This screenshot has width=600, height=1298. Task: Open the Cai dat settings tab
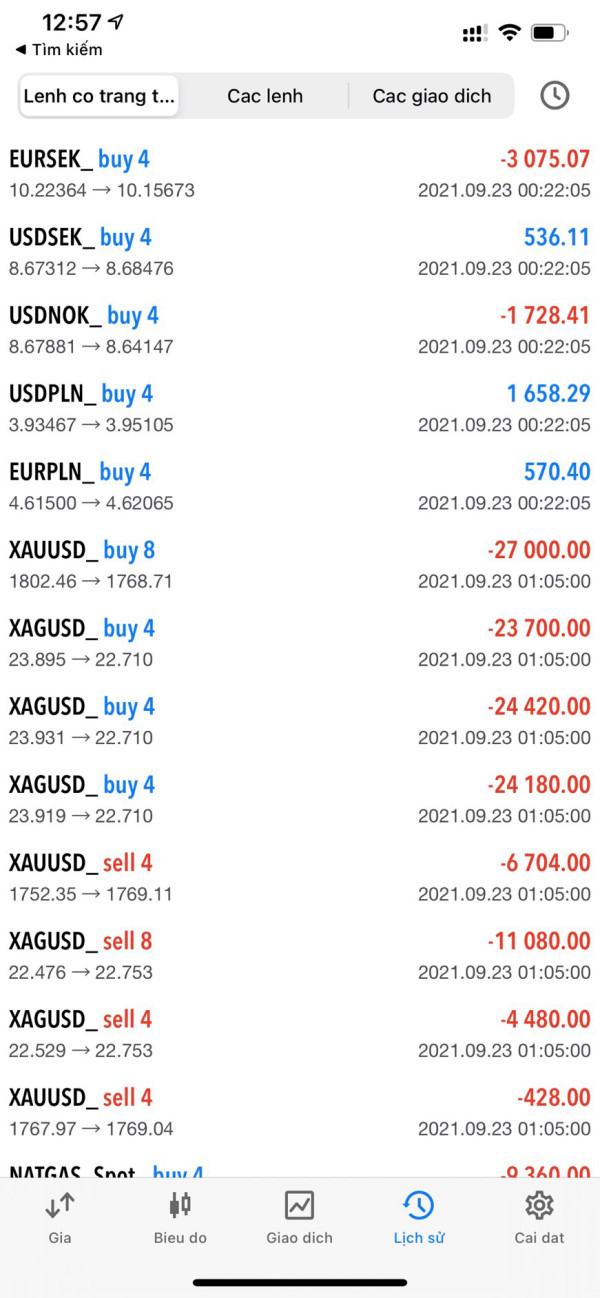(x=539, y=1217)
